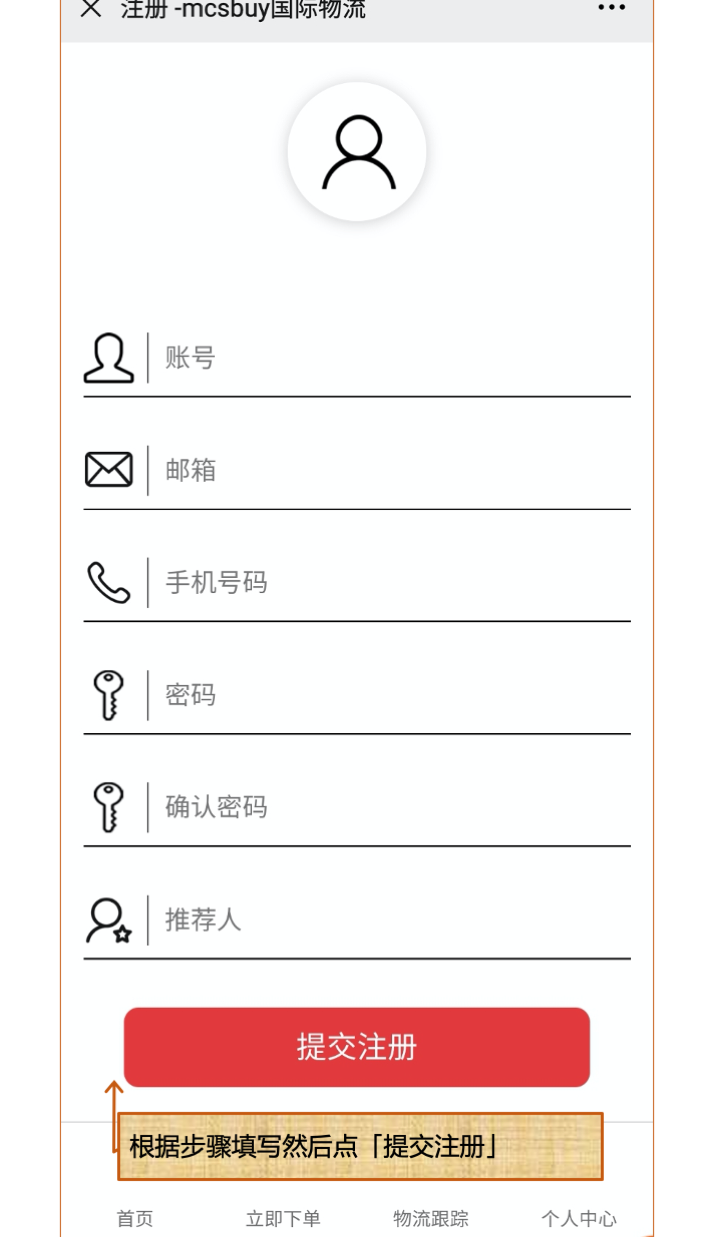Open the 物流跟踪 tab

pos(431,1219)
